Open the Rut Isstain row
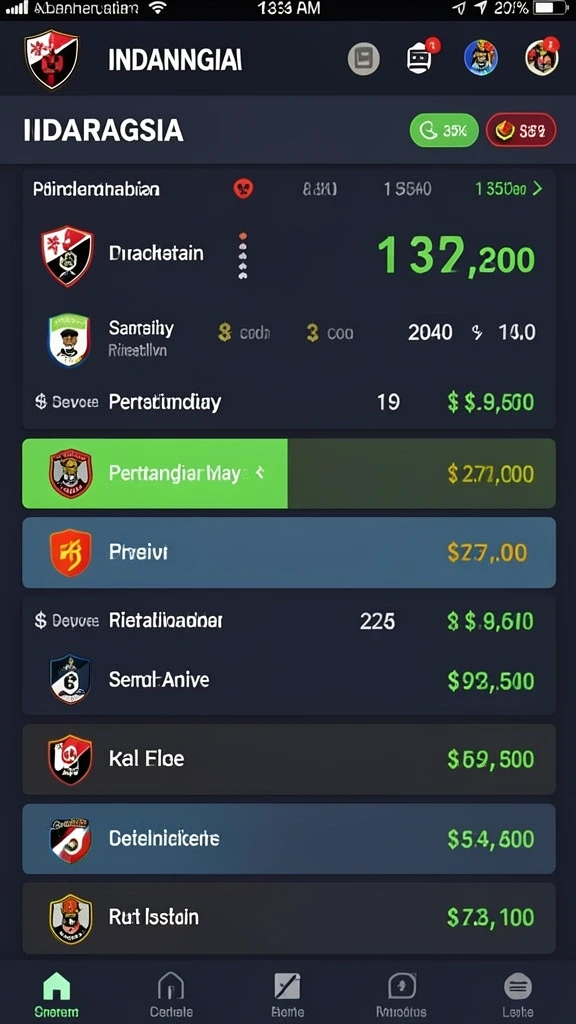 pos(289,918)
